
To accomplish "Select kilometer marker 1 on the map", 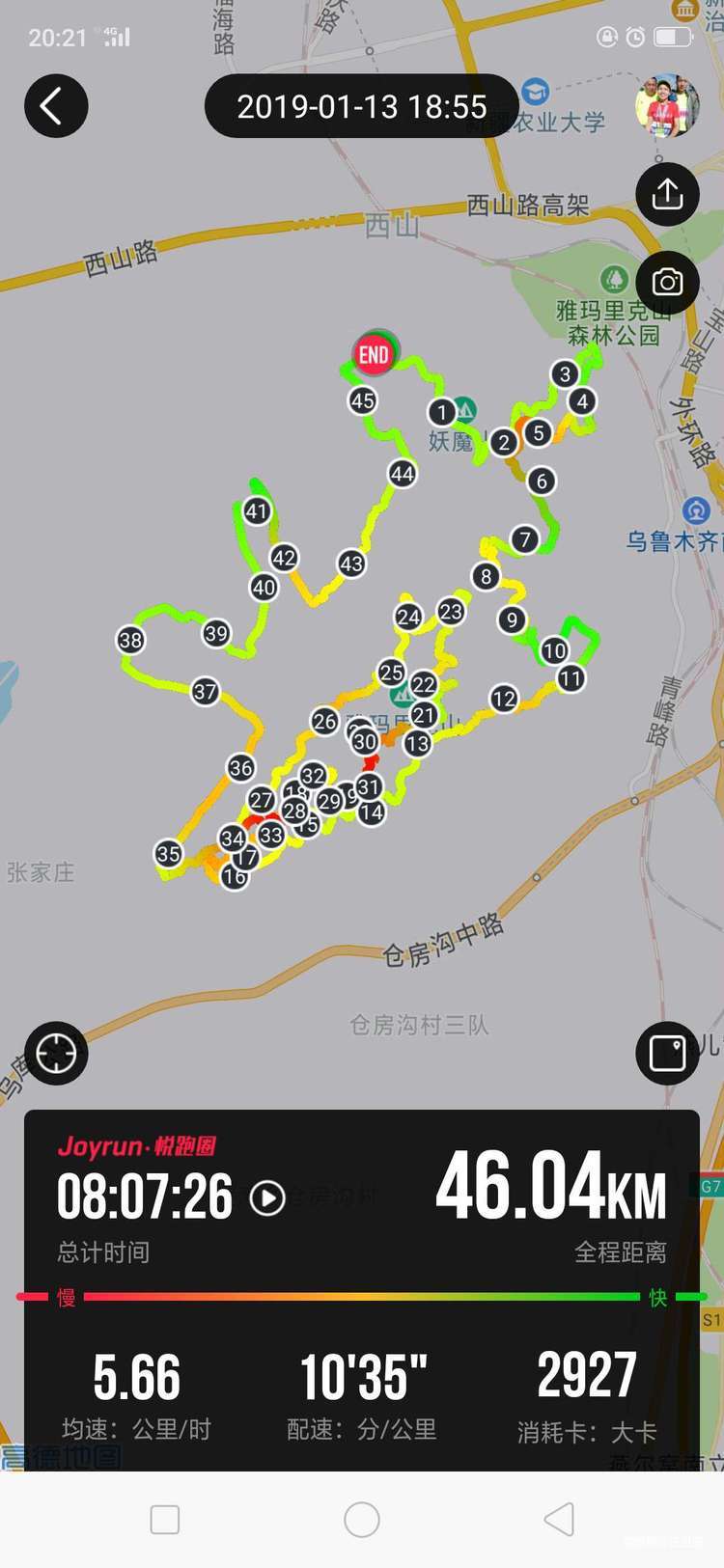I will pos(442,413).
